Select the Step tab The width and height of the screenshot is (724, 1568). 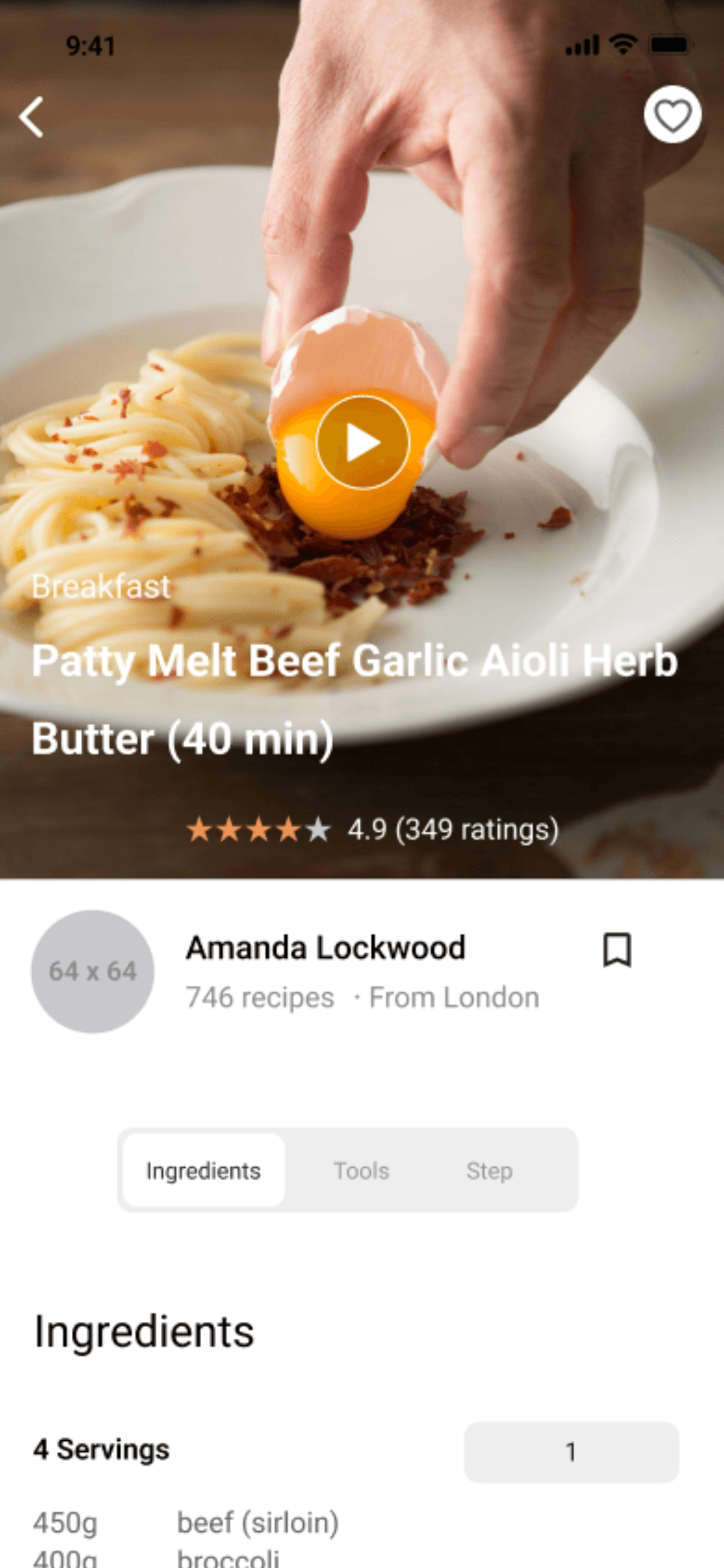point(490,1170)
